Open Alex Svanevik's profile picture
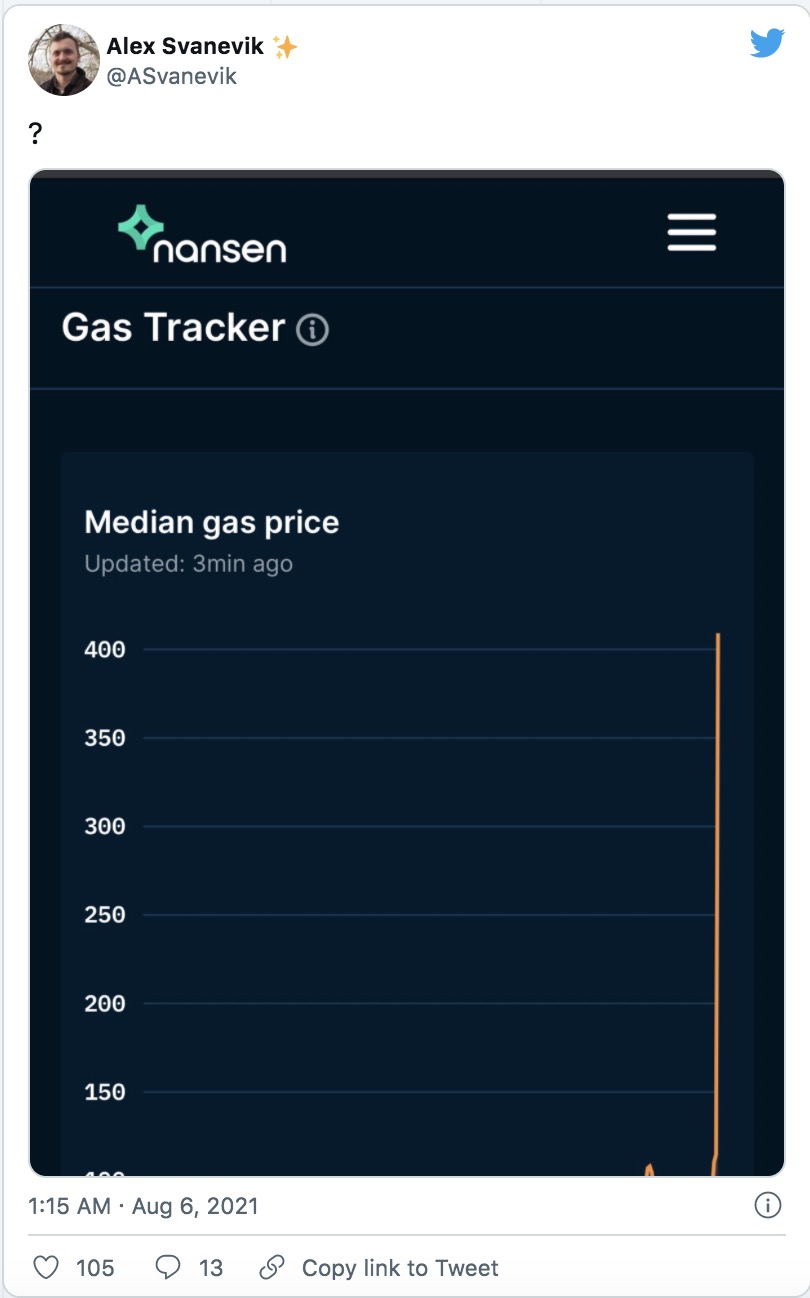 coord(63,60)
